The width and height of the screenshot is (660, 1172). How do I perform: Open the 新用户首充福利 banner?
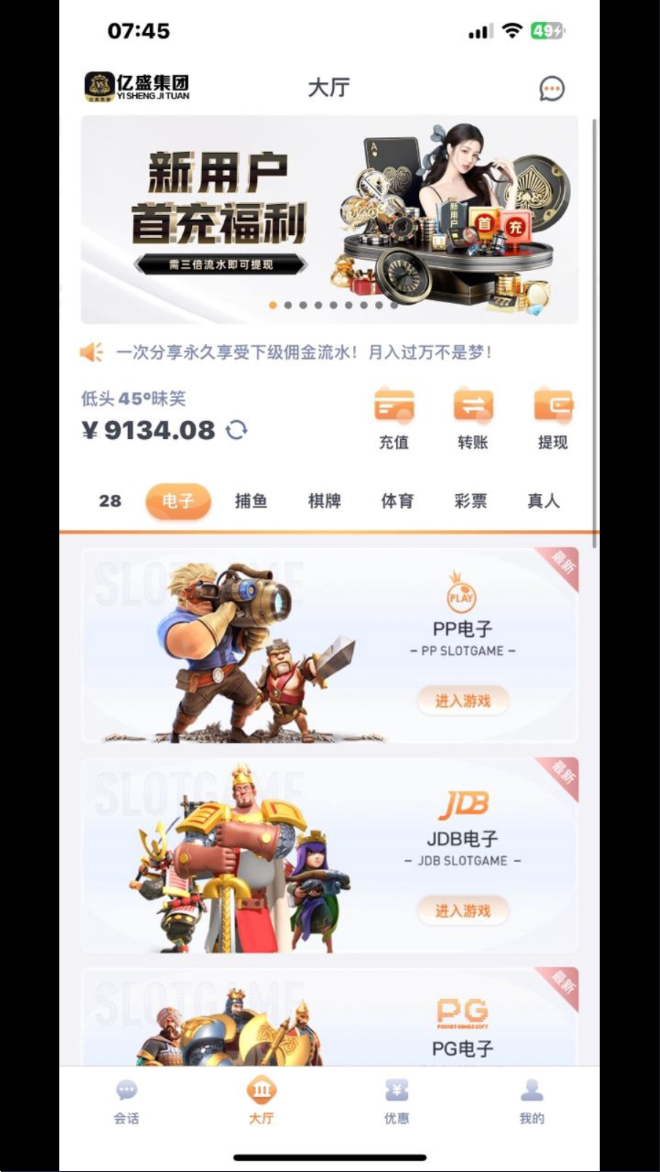[x=329, y=219]
